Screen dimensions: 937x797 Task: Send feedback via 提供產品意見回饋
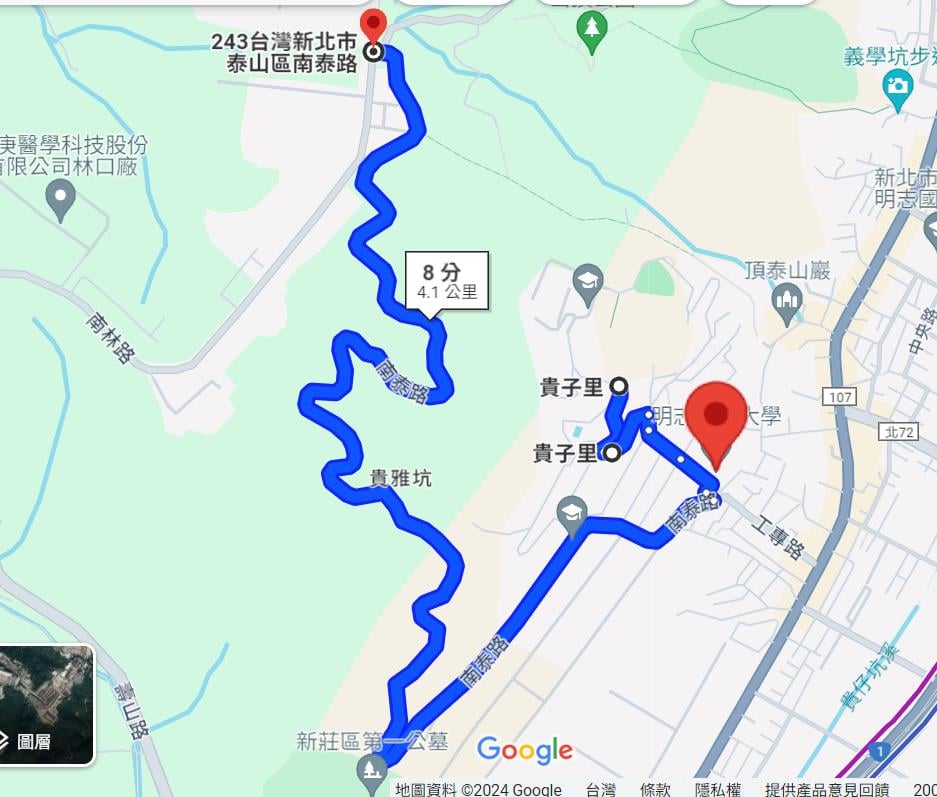[826, 790]
